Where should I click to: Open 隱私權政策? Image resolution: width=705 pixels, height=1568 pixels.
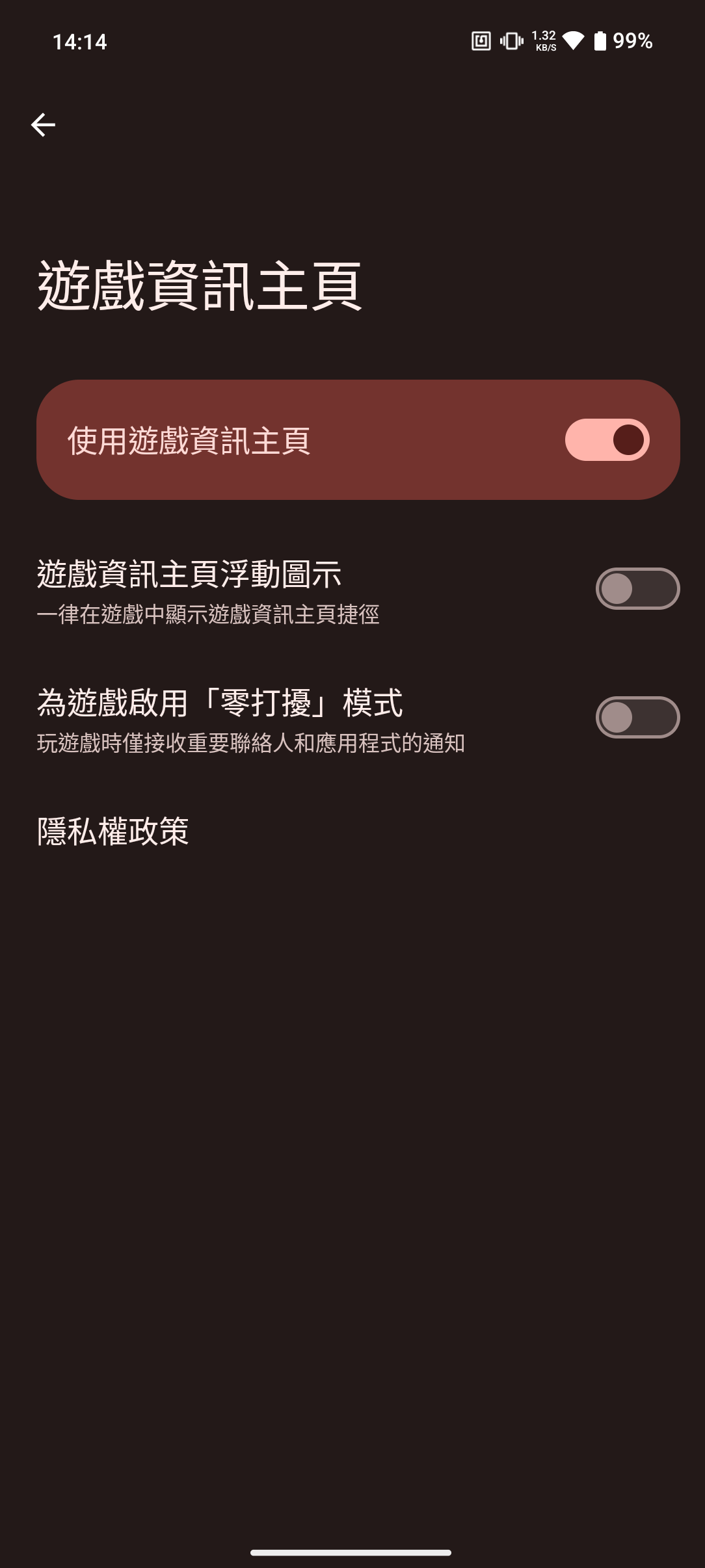113,831
